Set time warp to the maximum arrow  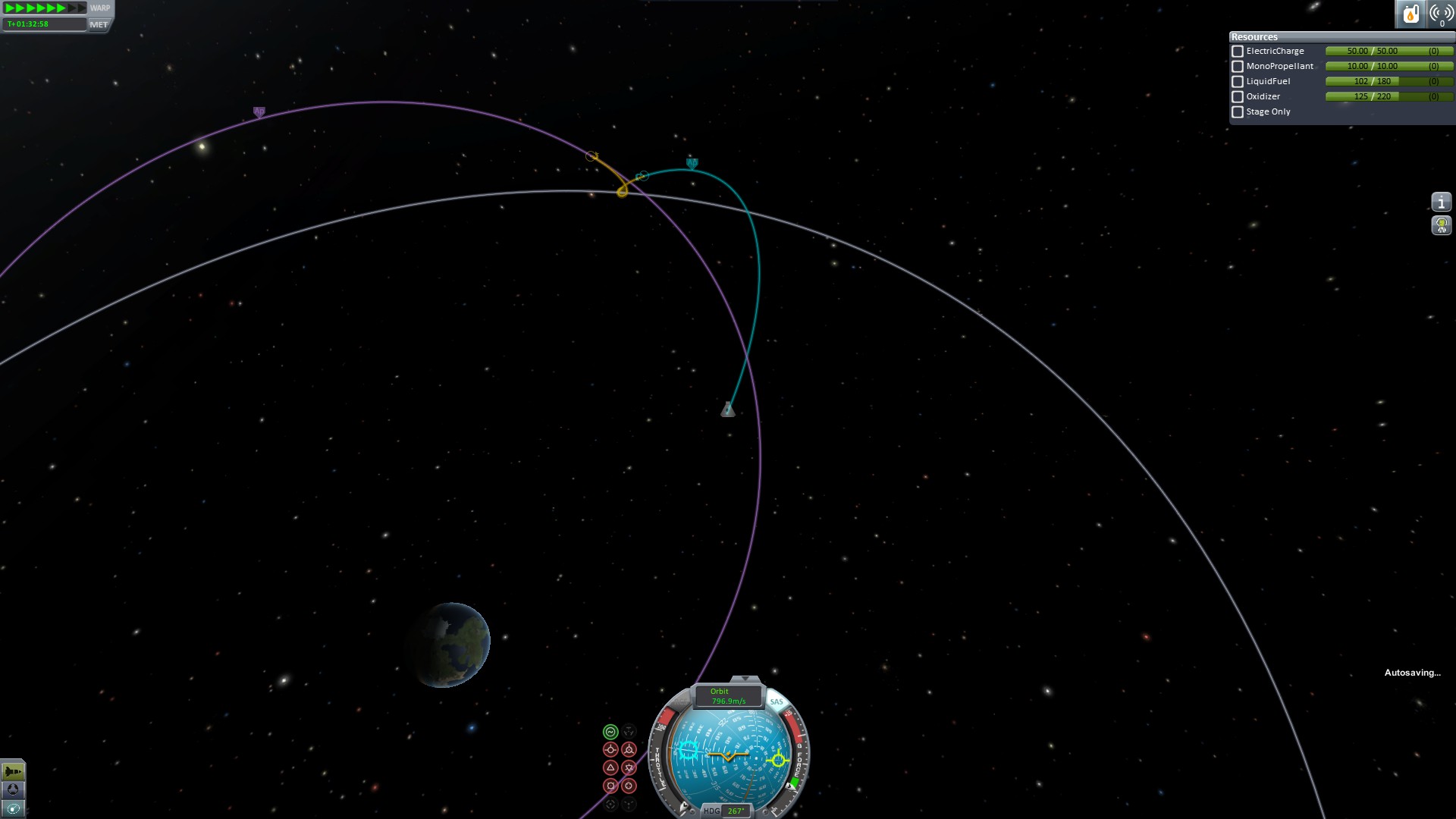click(x=82, y=8)
